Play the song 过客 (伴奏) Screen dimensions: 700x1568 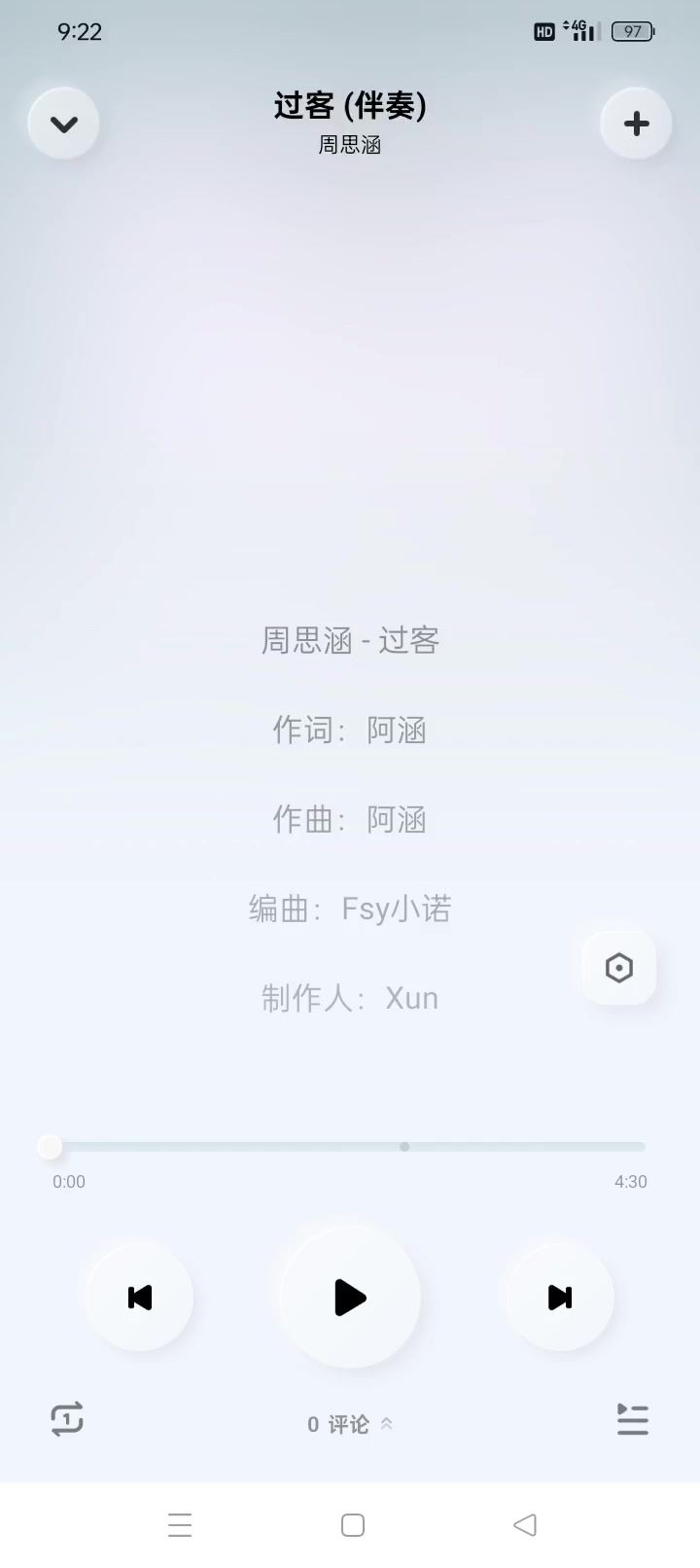coord(350,1297)
